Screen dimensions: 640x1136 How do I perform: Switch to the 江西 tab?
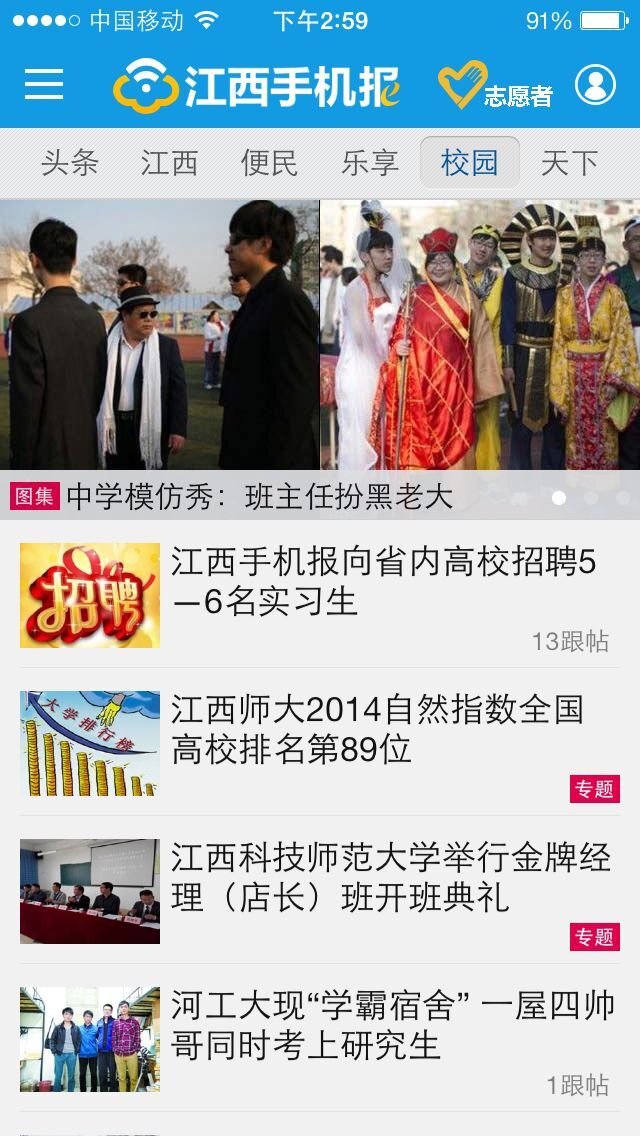coord(169,163)
